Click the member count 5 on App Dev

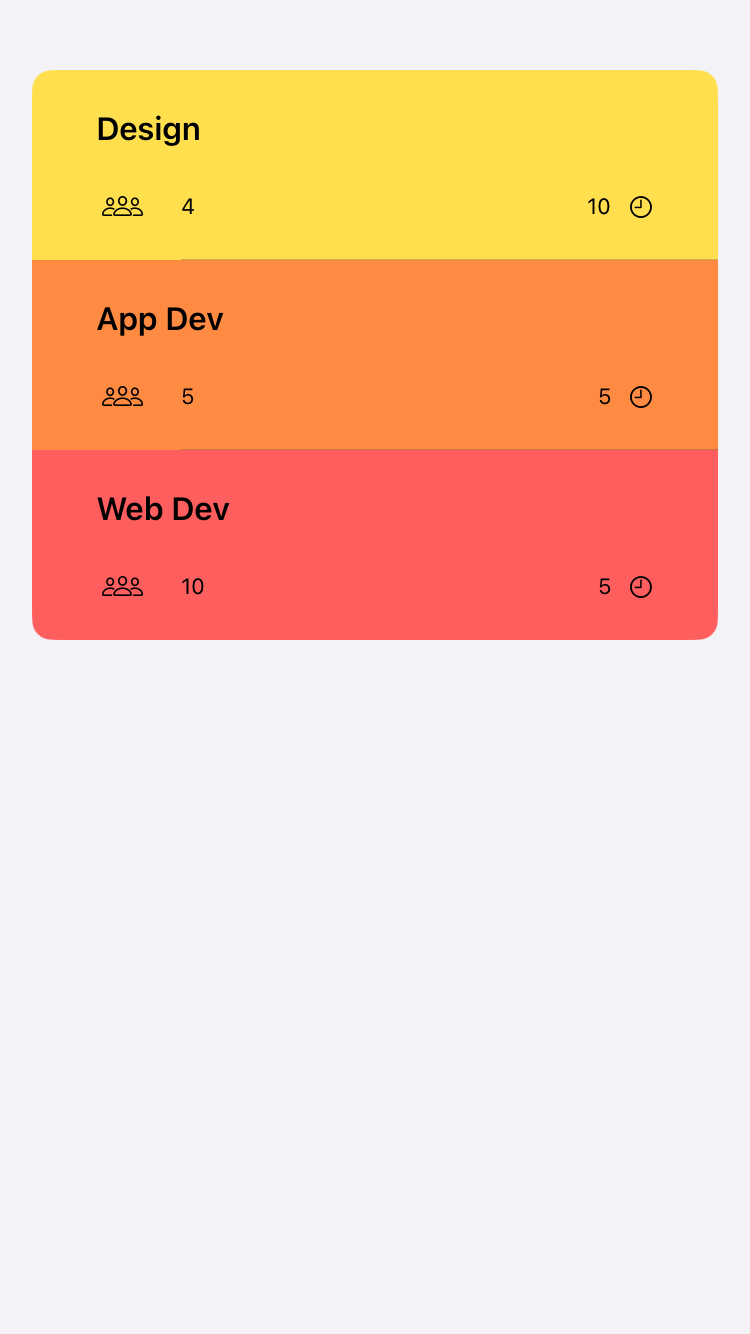tap(187, 396)
